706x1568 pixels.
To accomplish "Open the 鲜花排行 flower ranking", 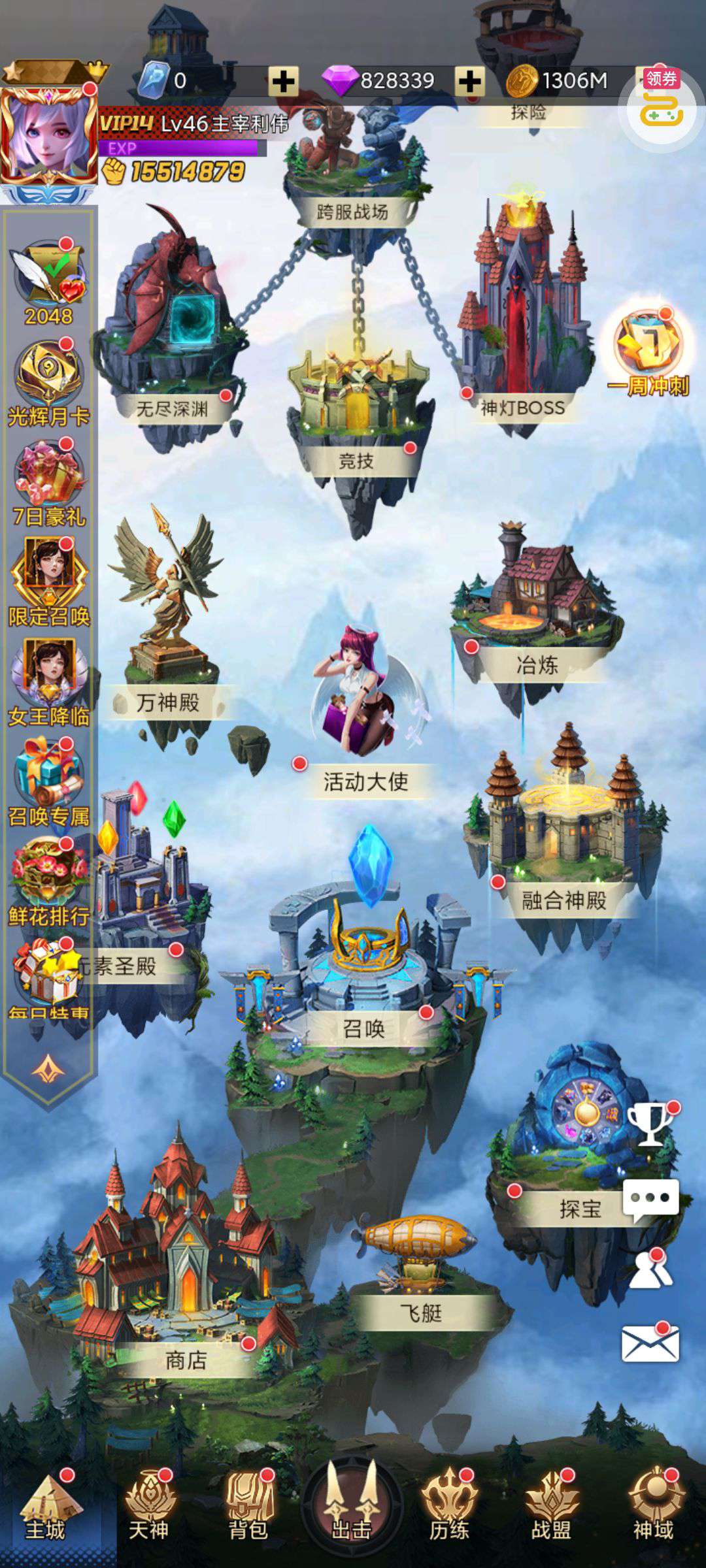I will [49, 881].
